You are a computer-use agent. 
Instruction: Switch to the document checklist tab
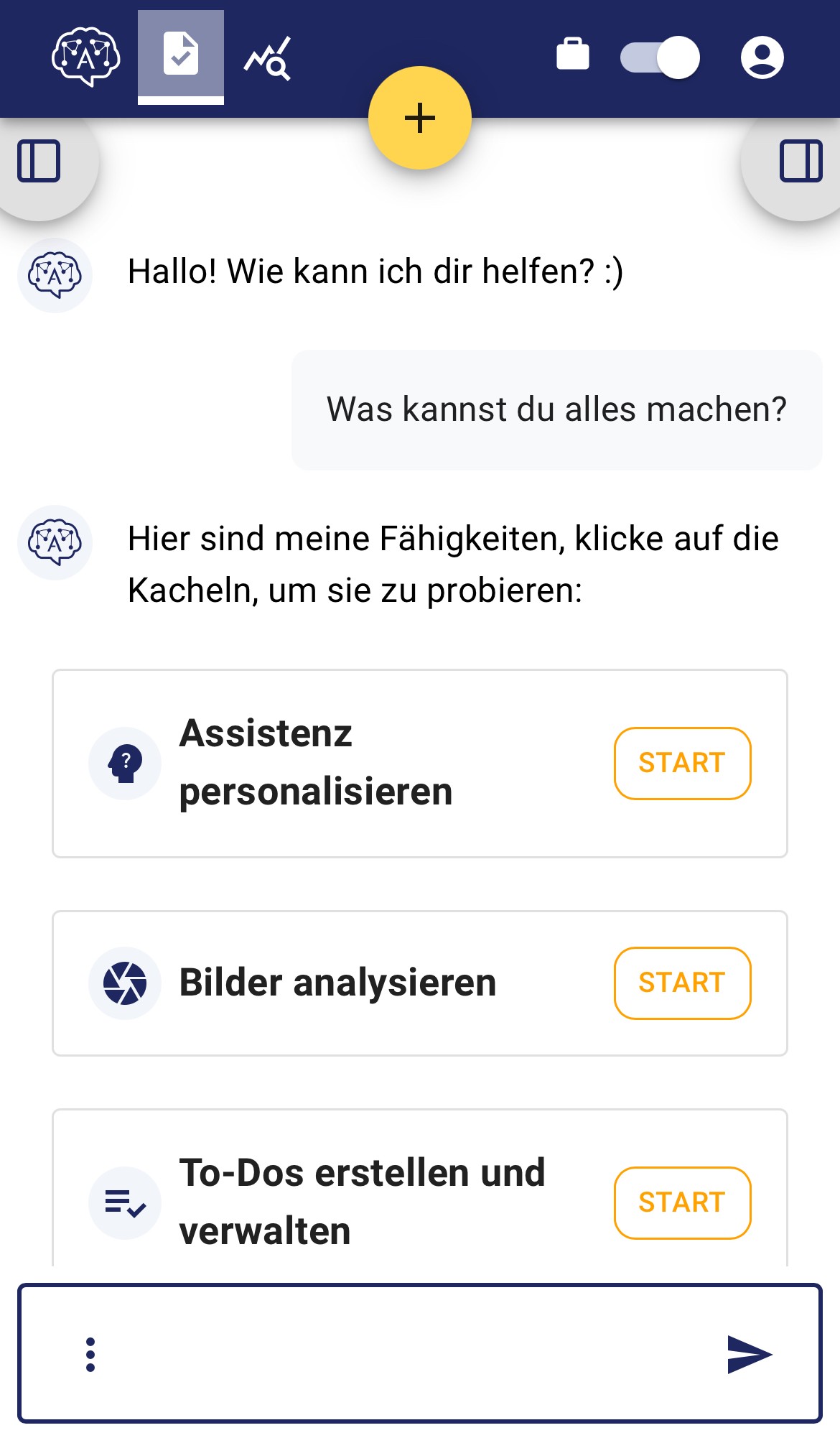pos(181,57)
